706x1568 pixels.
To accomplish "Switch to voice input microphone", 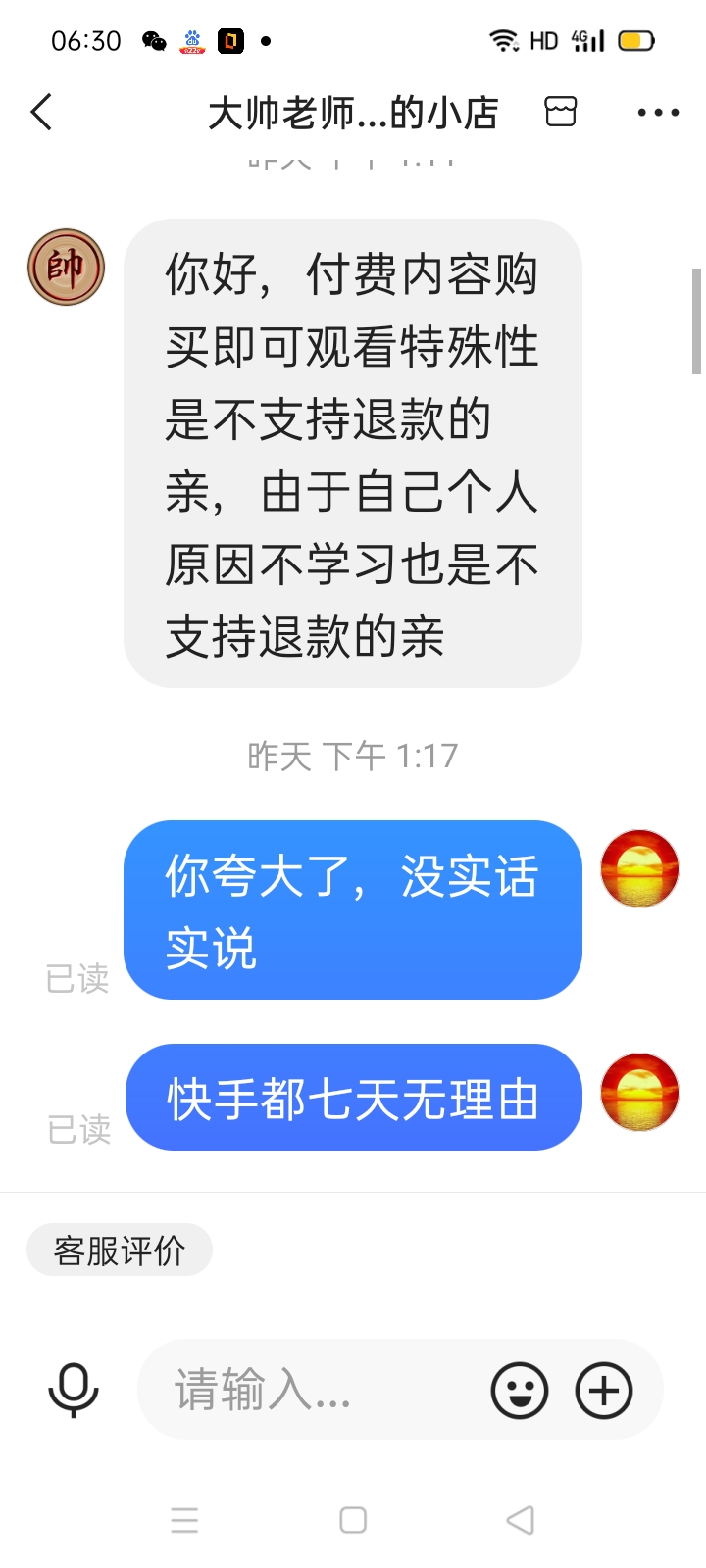I will coord(74,1390).
